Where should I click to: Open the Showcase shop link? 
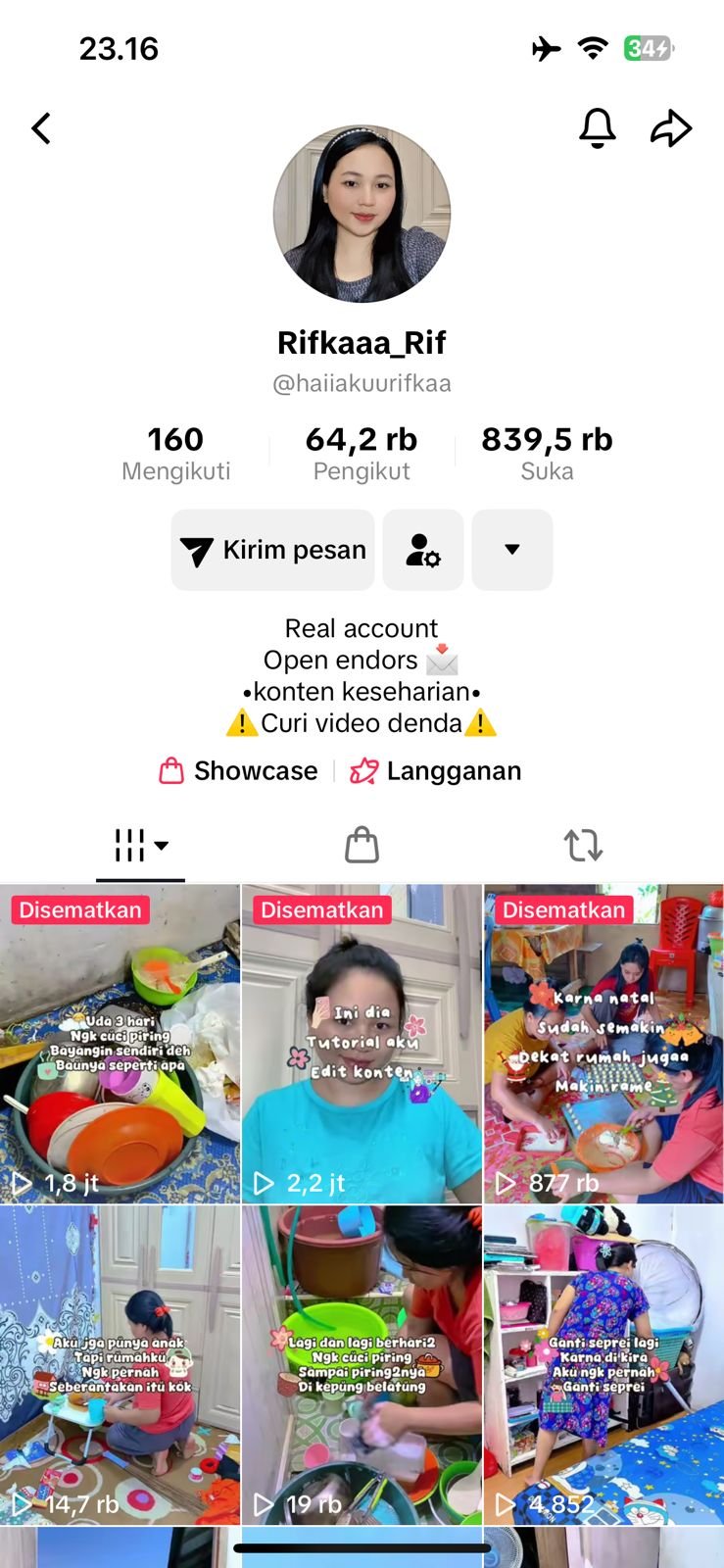pyautogui.click(x=239, y=771)
